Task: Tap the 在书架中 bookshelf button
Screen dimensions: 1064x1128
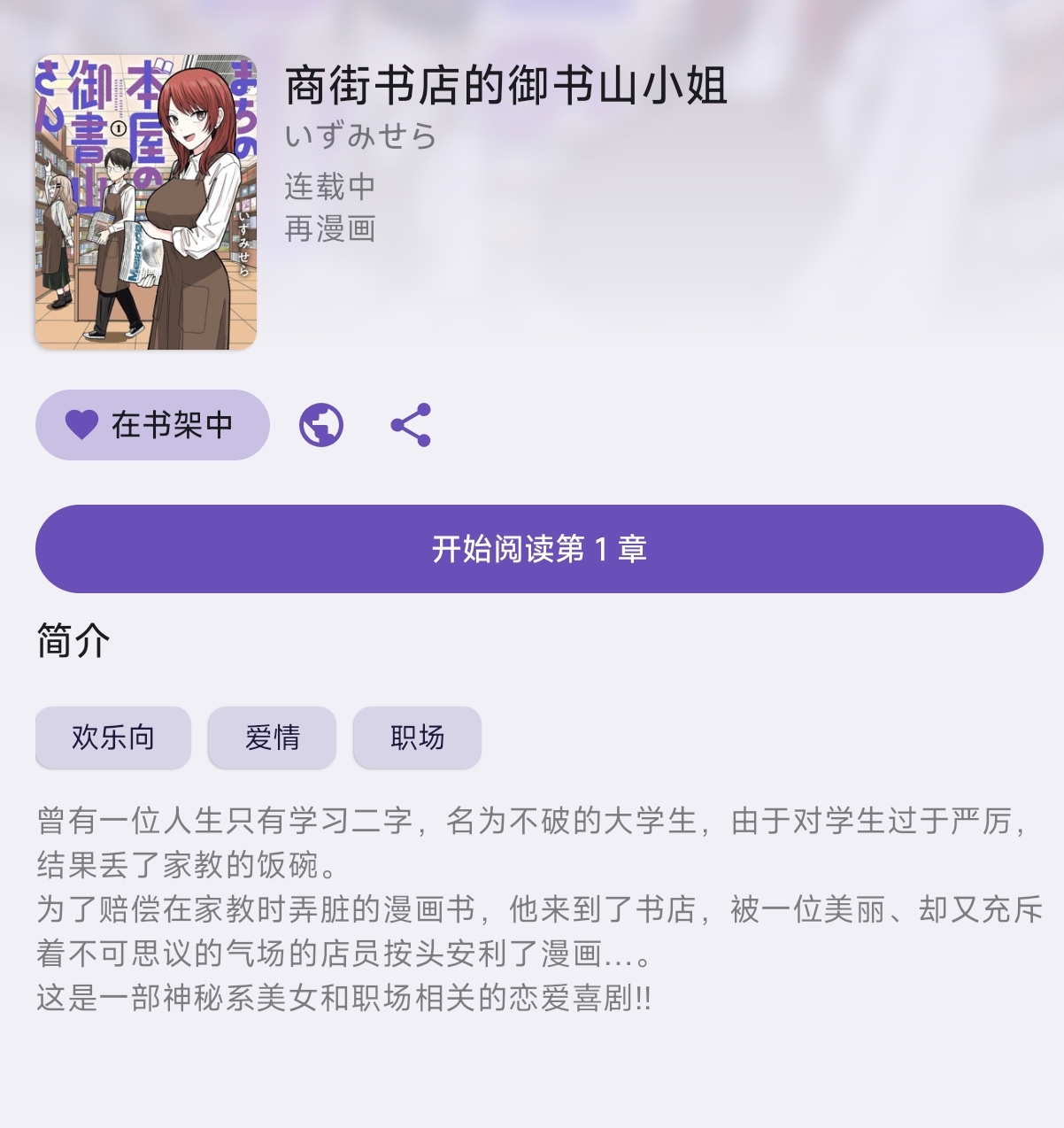Action: click(x=152, y=425)
